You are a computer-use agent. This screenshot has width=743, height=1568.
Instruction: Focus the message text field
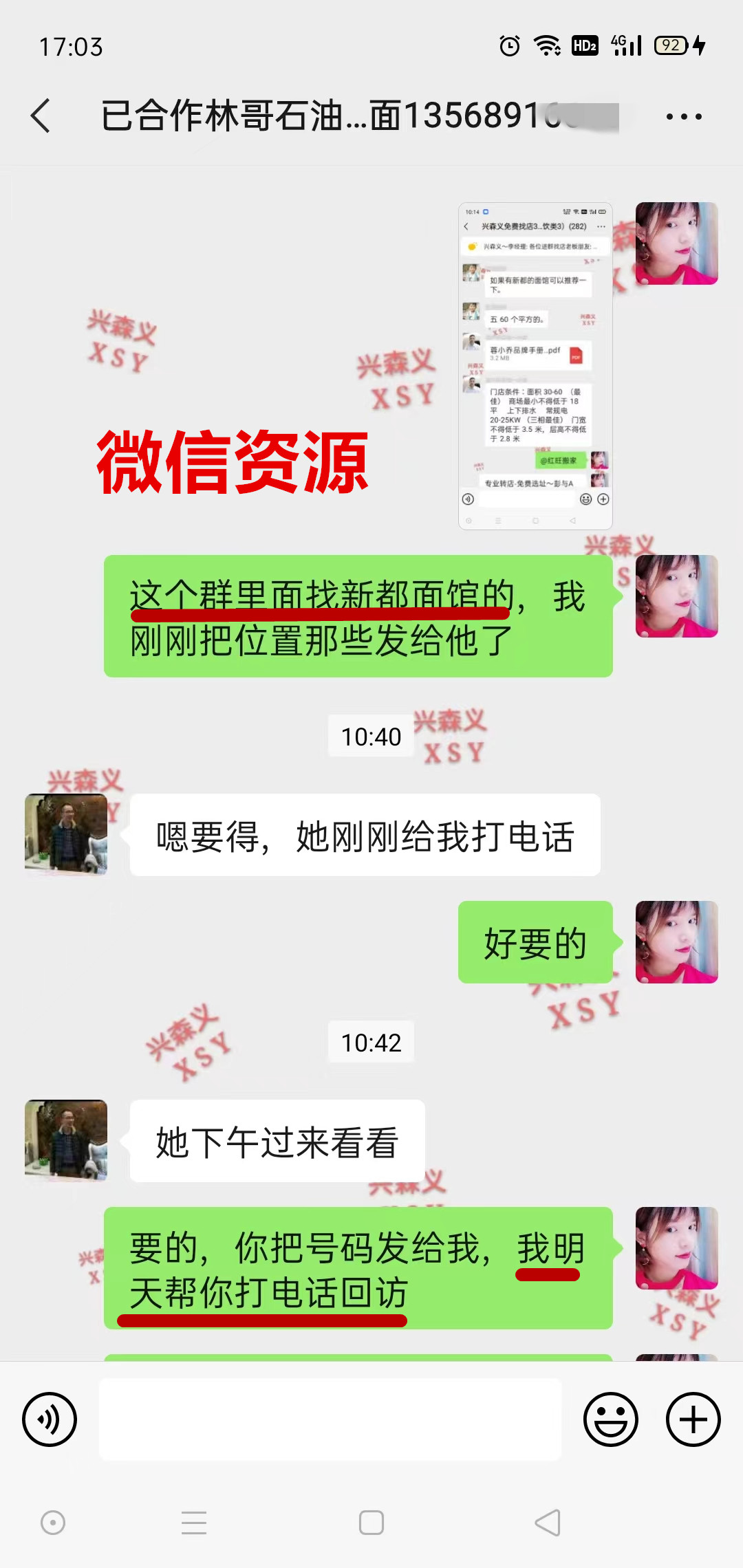(x=330, y=1419)
